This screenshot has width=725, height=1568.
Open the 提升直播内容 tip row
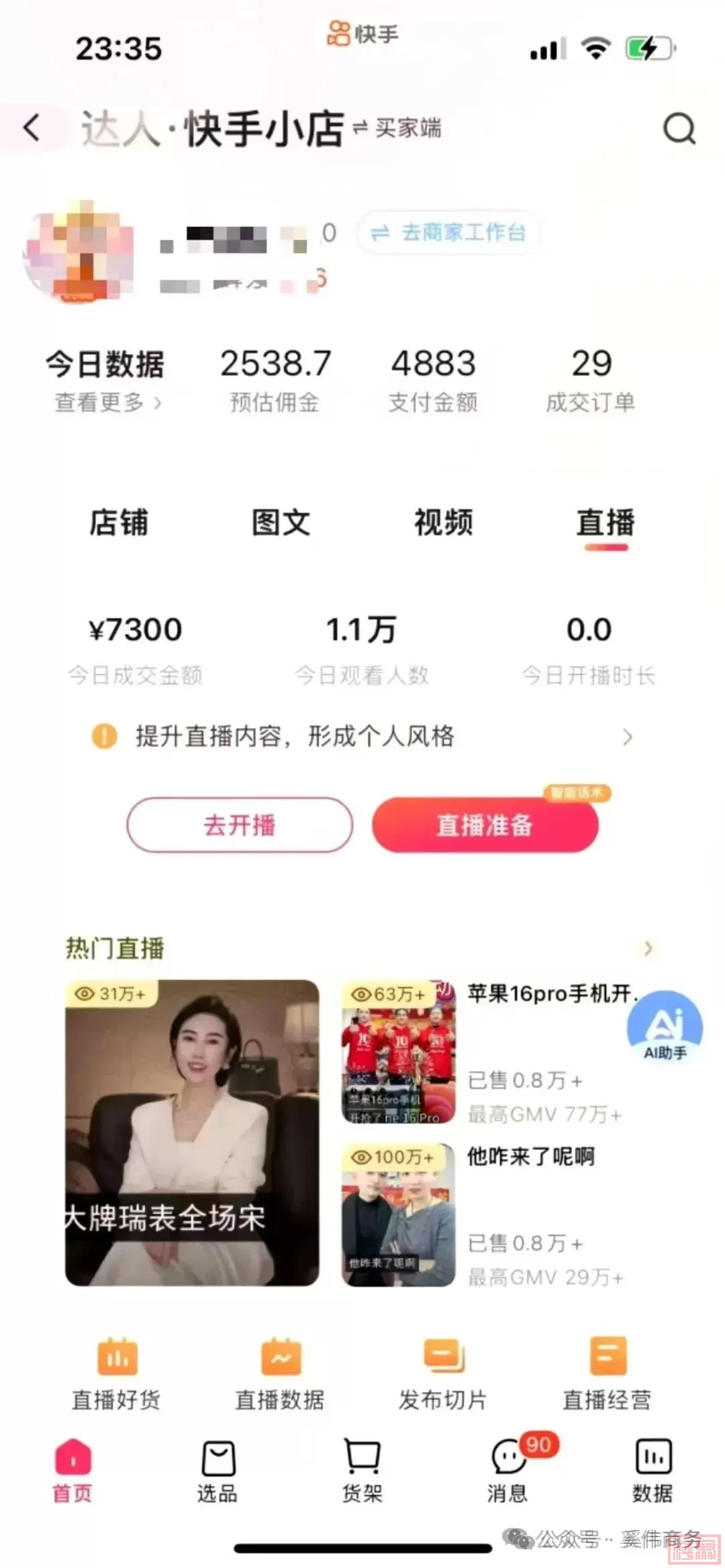362,737
